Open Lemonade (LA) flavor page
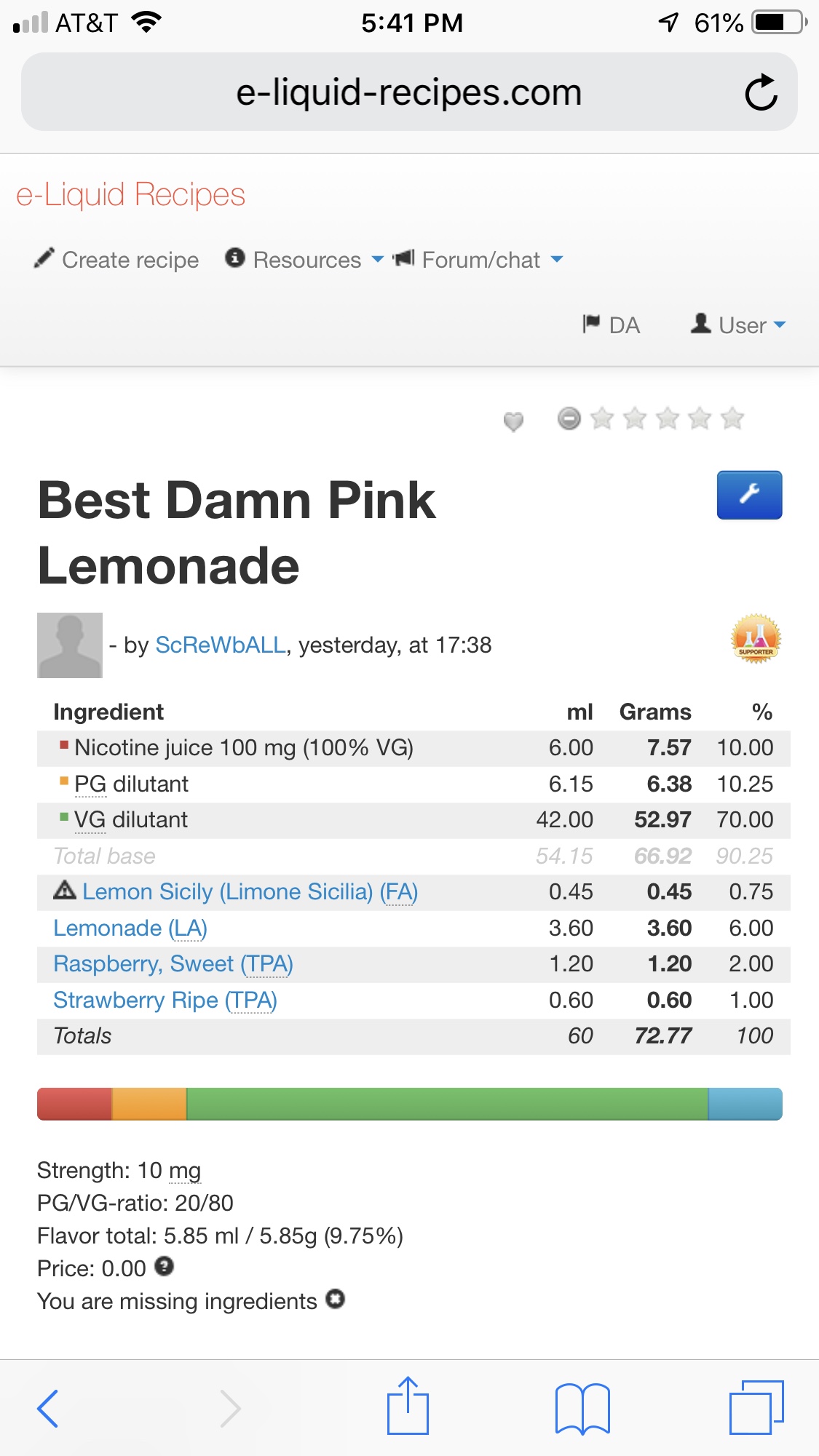The width and height of the screenshot is (819, 1456). click(130, 928)
